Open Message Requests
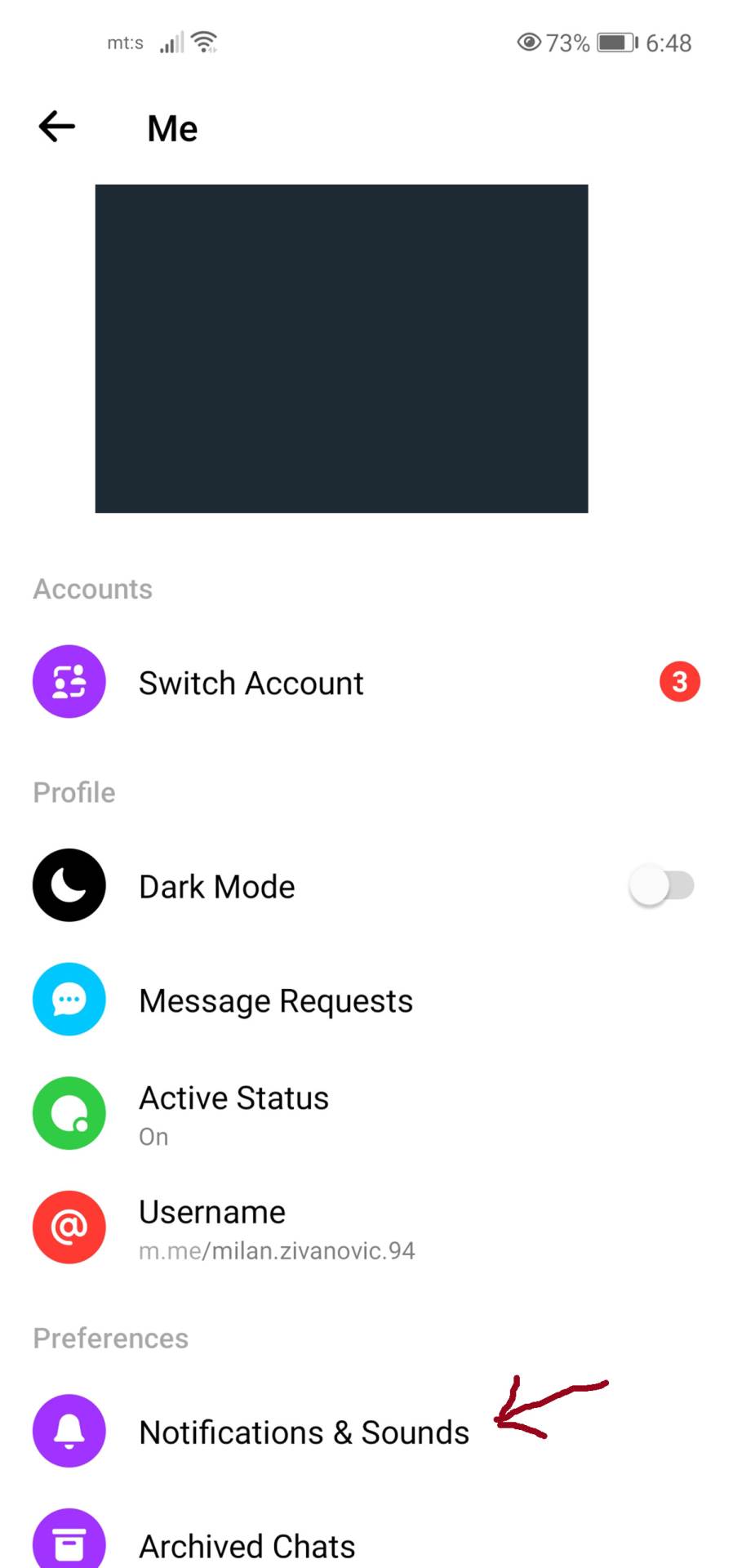 point(275,1000)
